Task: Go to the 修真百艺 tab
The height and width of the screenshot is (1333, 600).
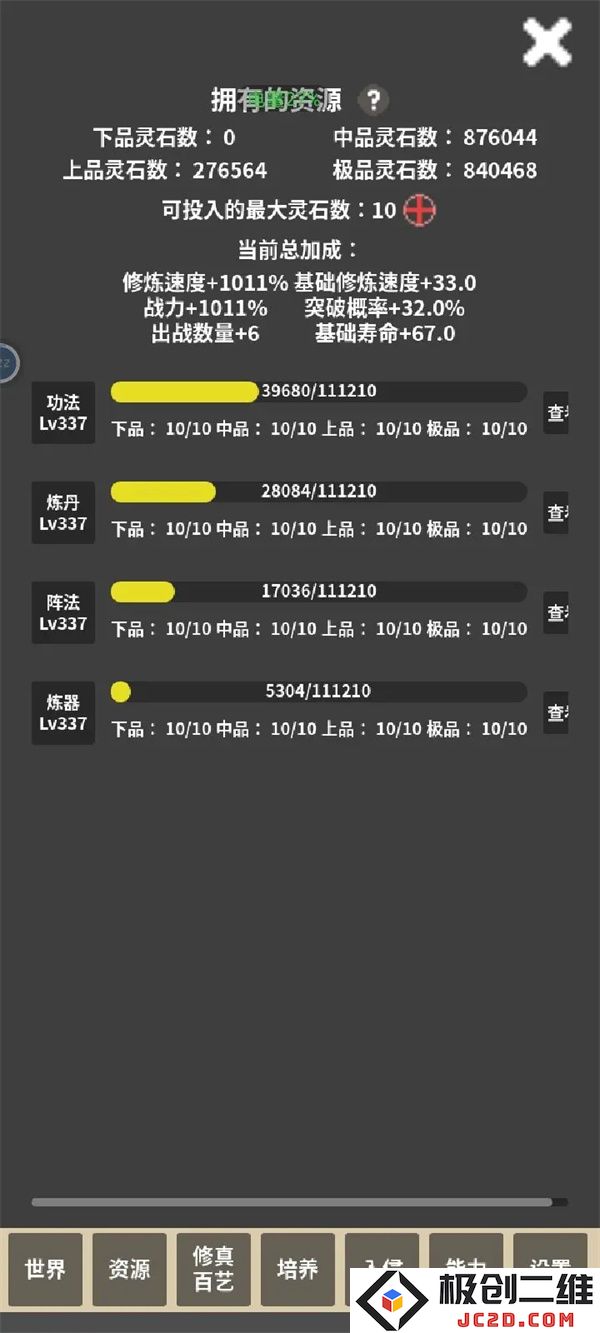Action: (x=214, y=1270)
